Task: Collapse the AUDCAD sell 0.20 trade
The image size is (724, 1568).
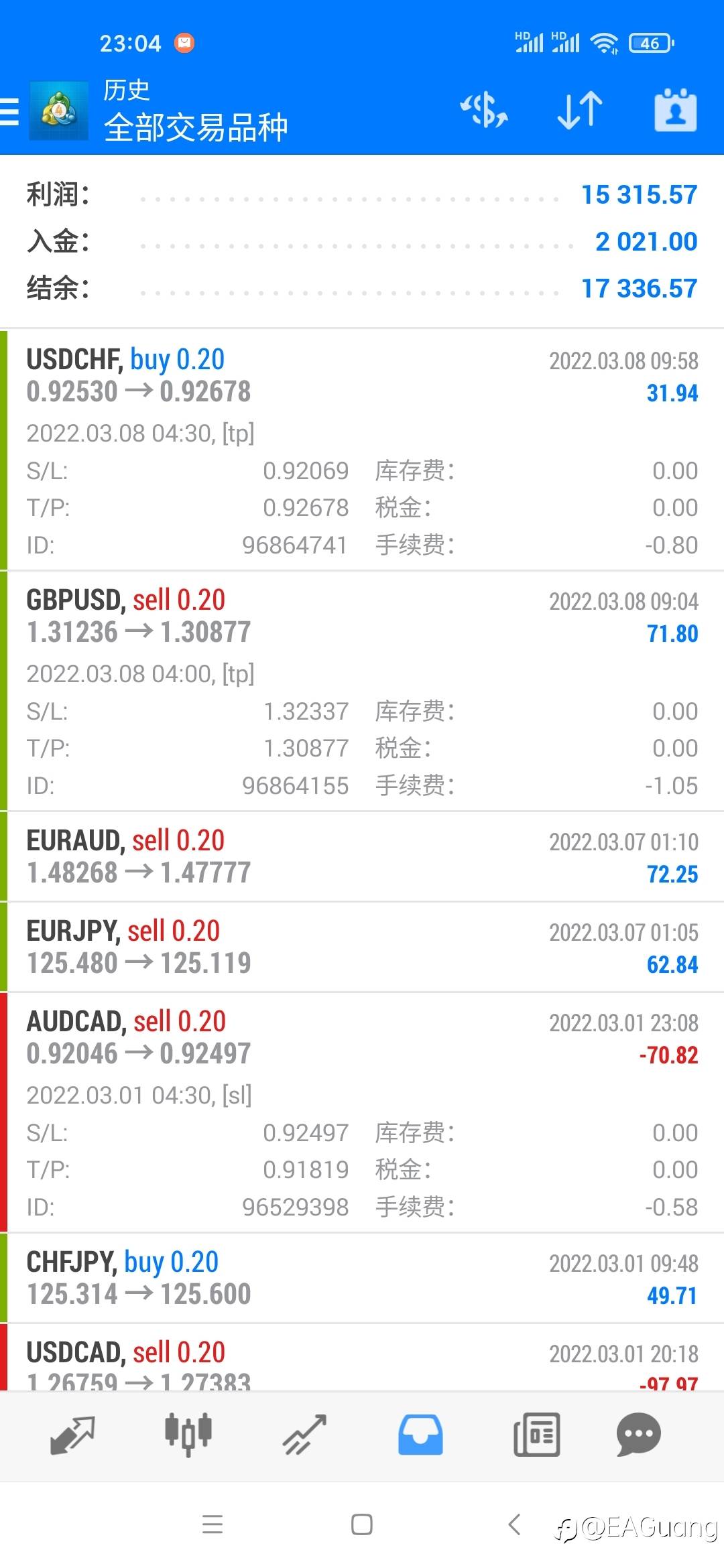Action: point(362,1112)
